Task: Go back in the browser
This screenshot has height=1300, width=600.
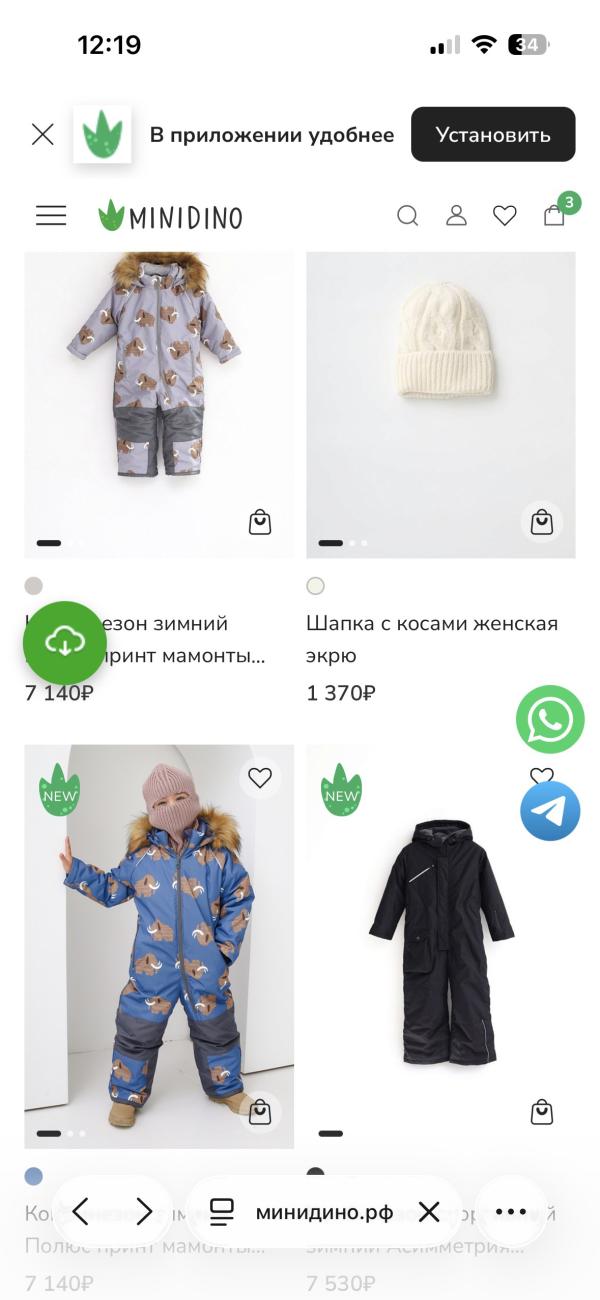Action: pyautogui.click(x=81, y=1212)
